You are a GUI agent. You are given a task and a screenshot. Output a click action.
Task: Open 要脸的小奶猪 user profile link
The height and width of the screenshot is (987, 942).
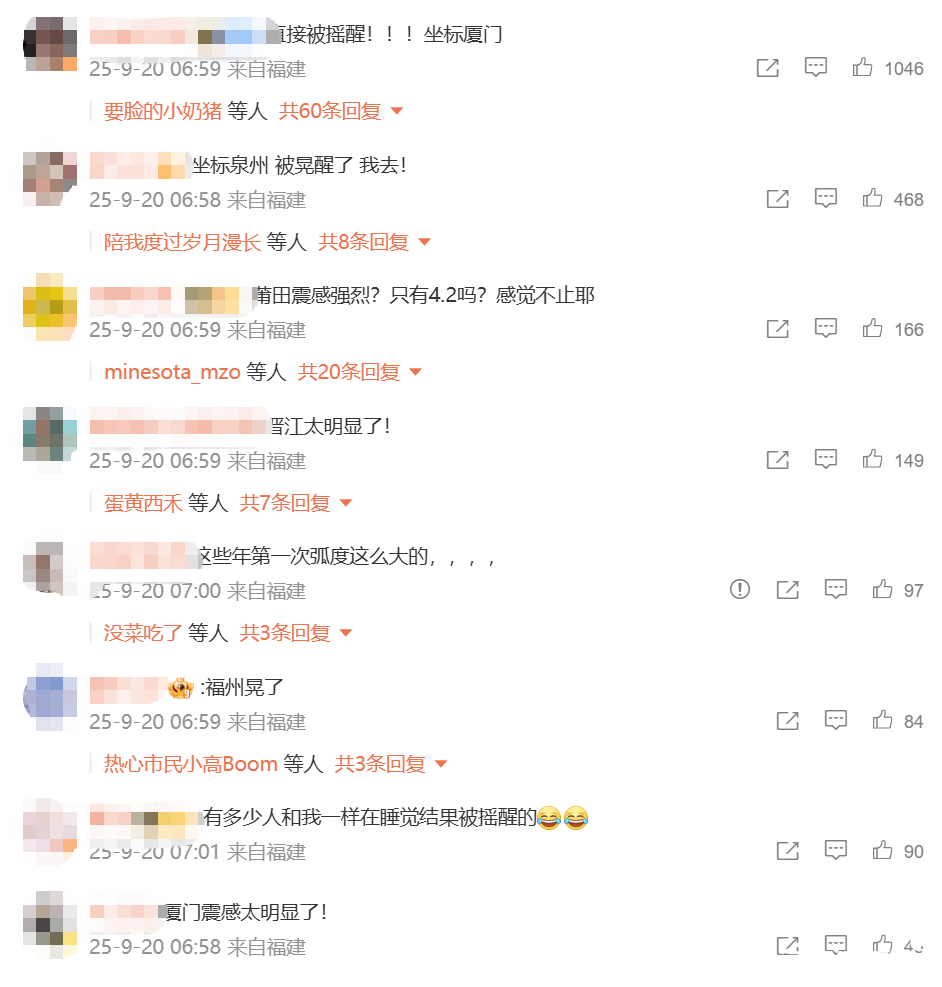(162, 111)
